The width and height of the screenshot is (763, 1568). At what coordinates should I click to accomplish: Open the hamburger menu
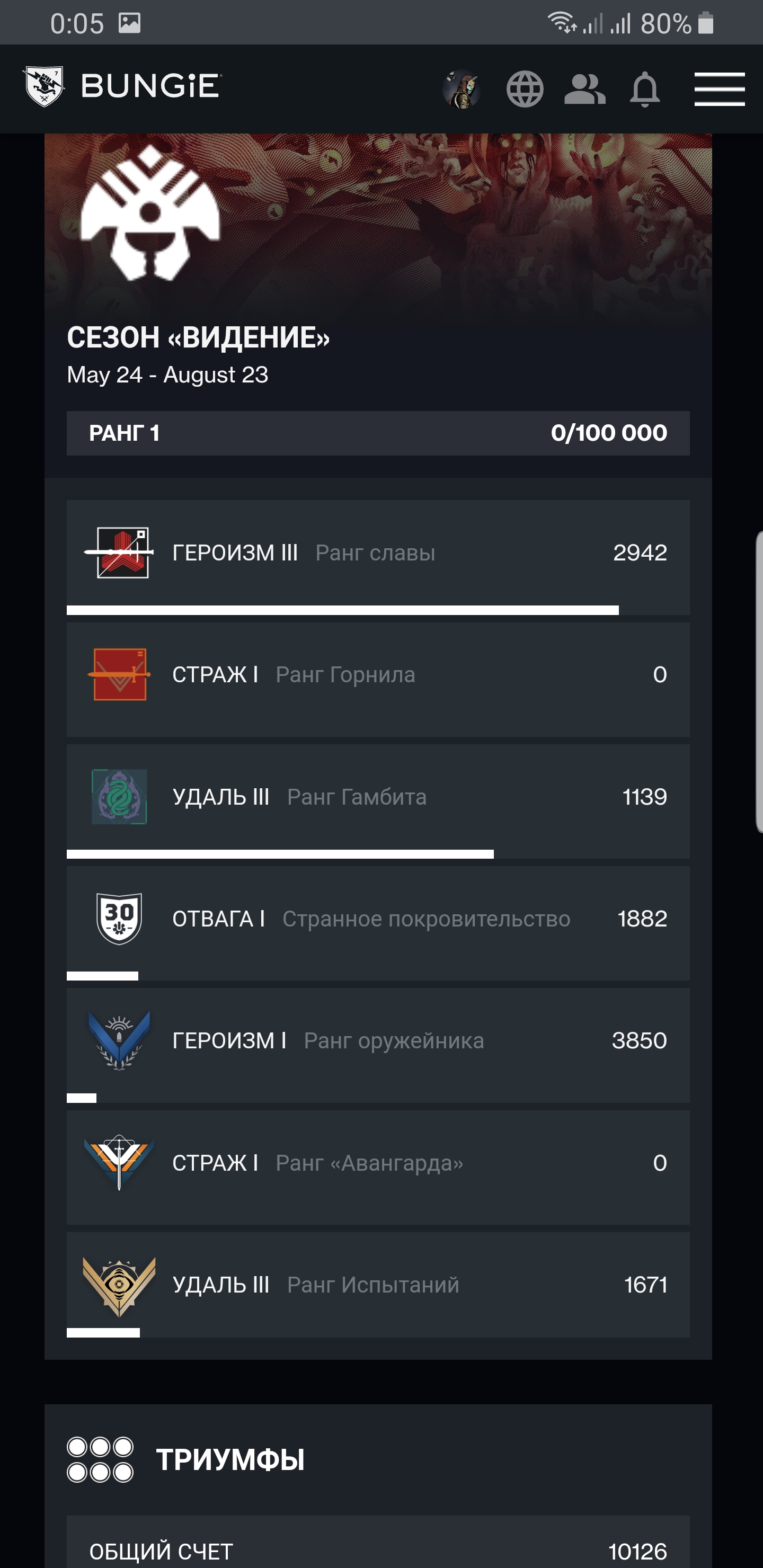pos(720,89)
